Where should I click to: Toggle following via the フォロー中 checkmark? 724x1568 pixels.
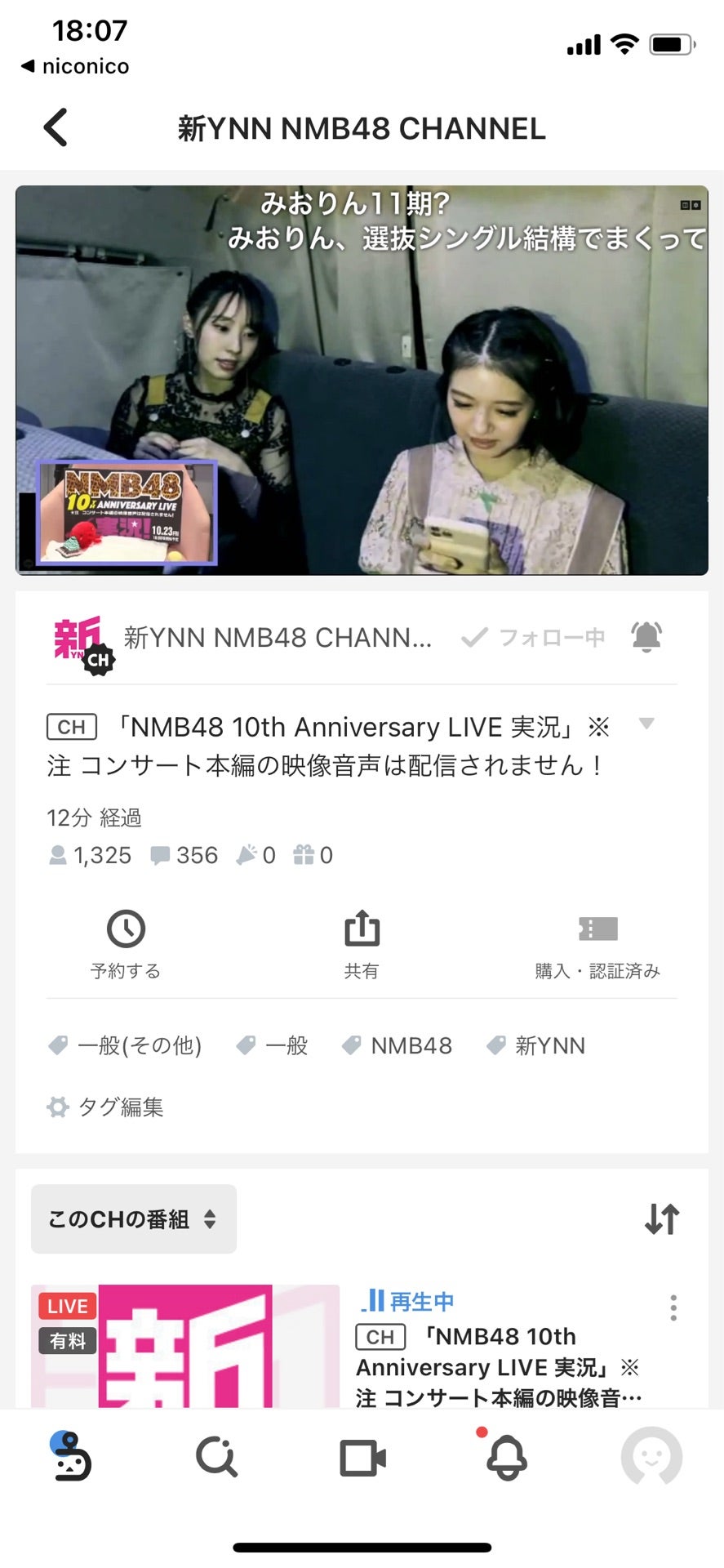coord(535,637)
